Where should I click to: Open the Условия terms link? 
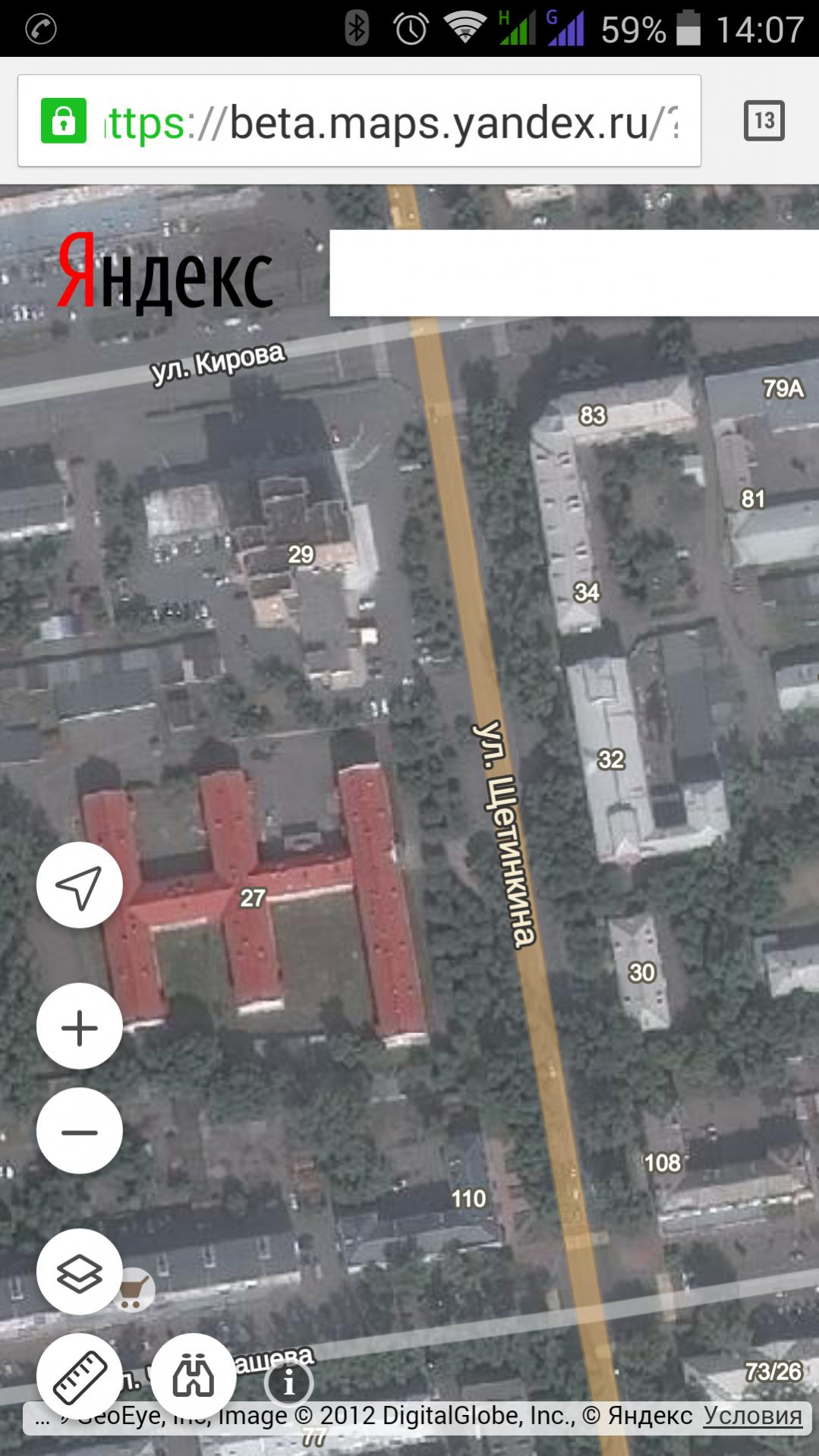pos(752,1416)
